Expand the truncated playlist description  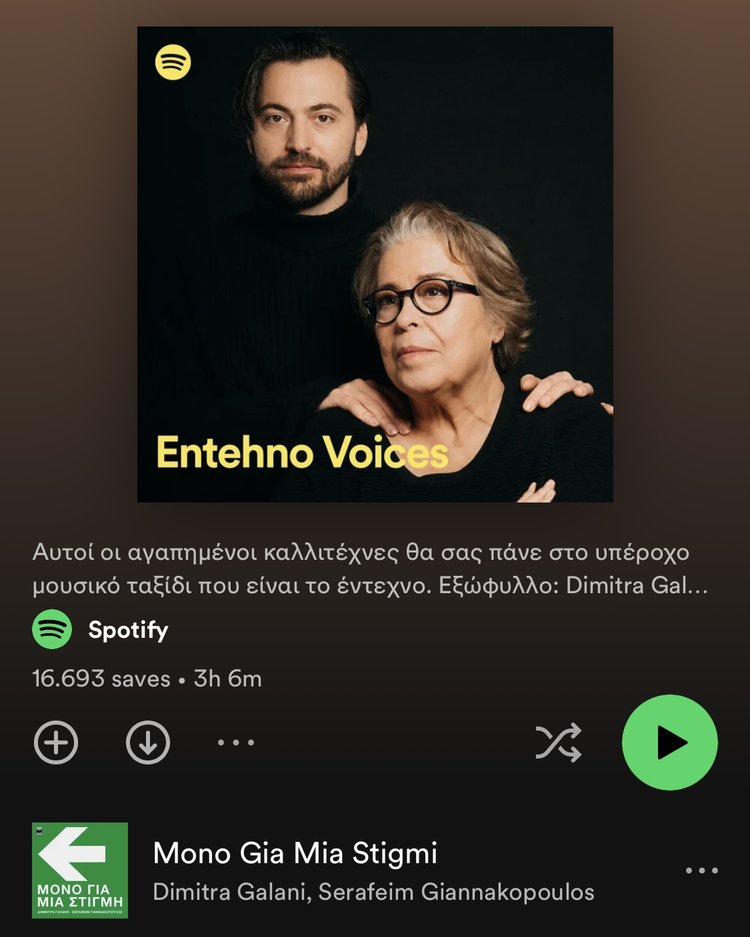coord(370,570)
